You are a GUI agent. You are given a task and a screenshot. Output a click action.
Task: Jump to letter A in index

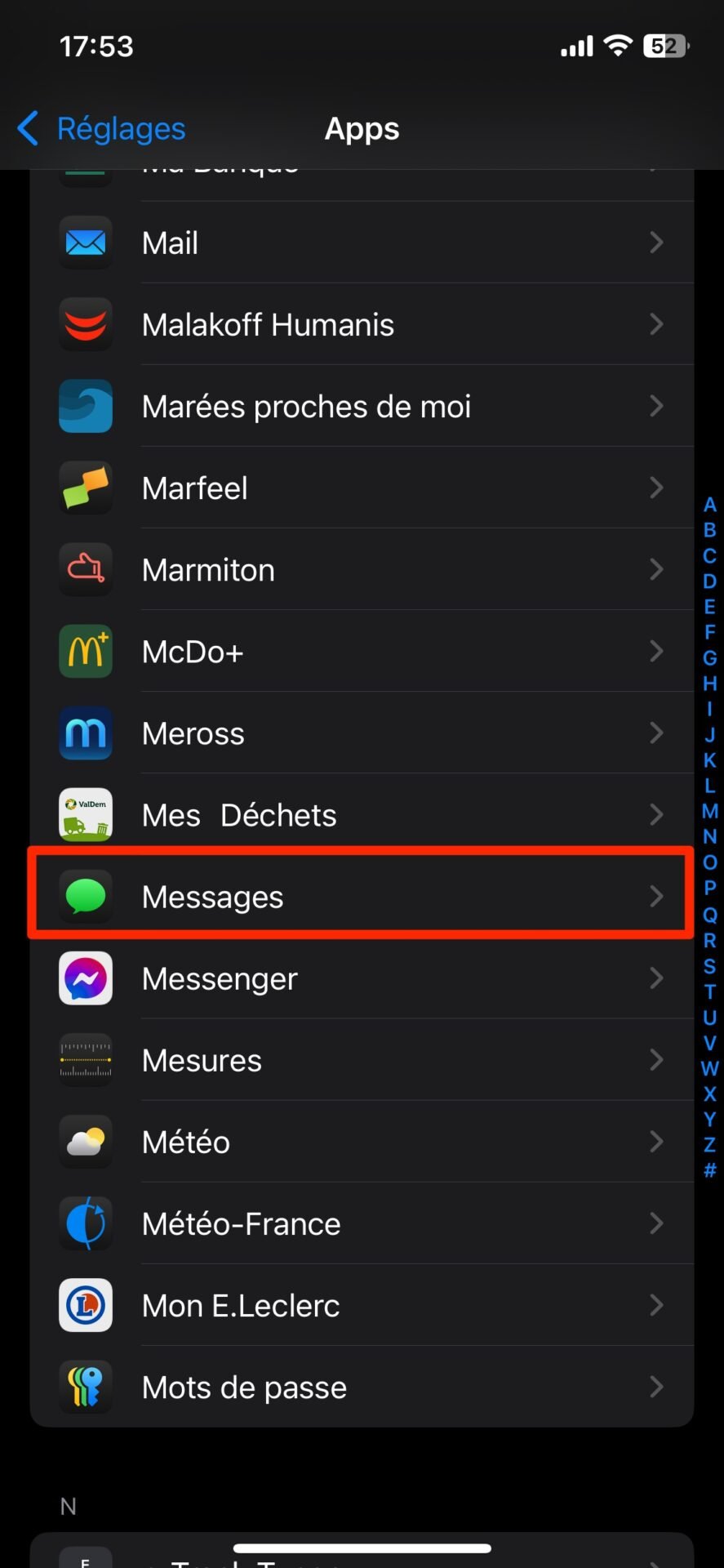click(x=709, y=505)
